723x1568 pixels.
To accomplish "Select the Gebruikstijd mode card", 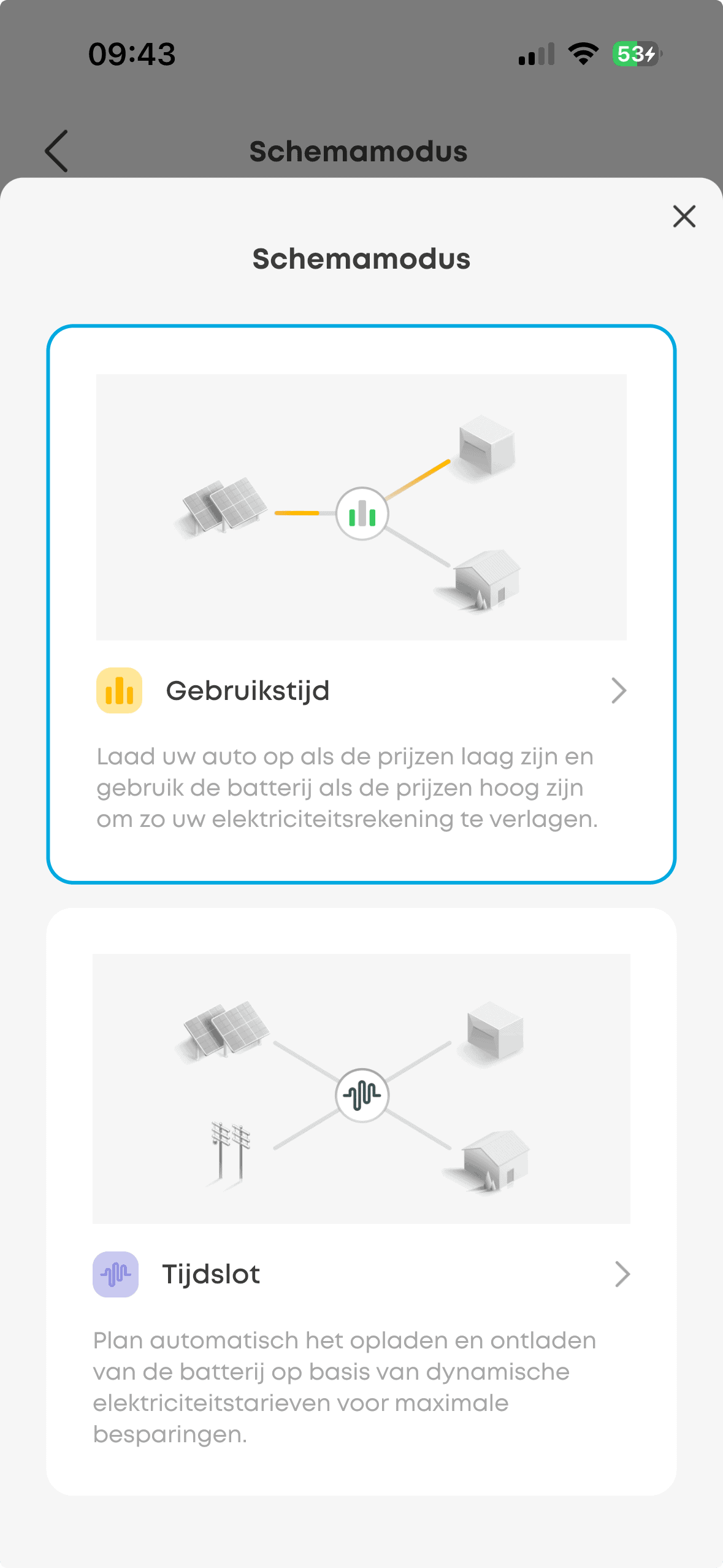I will tap(361, 690).
